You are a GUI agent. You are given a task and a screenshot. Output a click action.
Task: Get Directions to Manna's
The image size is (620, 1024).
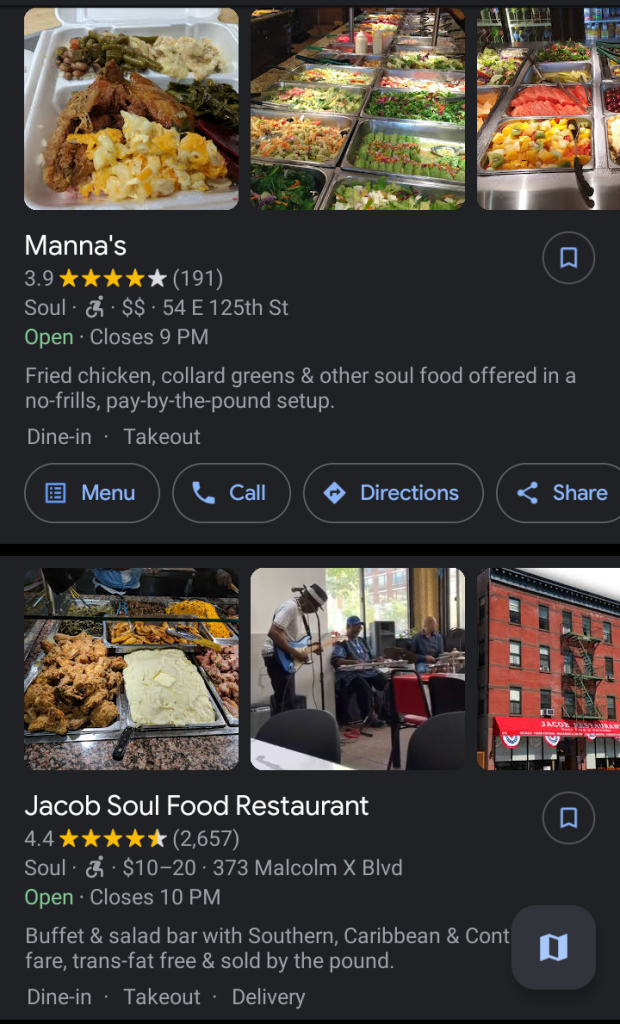[393, 493]
